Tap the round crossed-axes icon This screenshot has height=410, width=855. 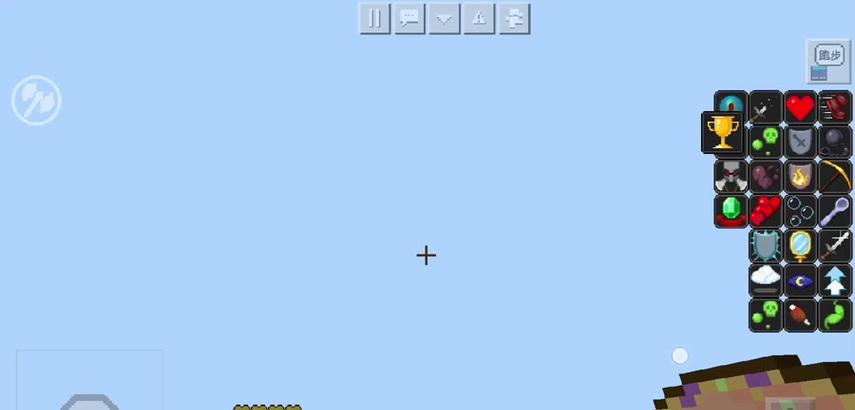36,101
